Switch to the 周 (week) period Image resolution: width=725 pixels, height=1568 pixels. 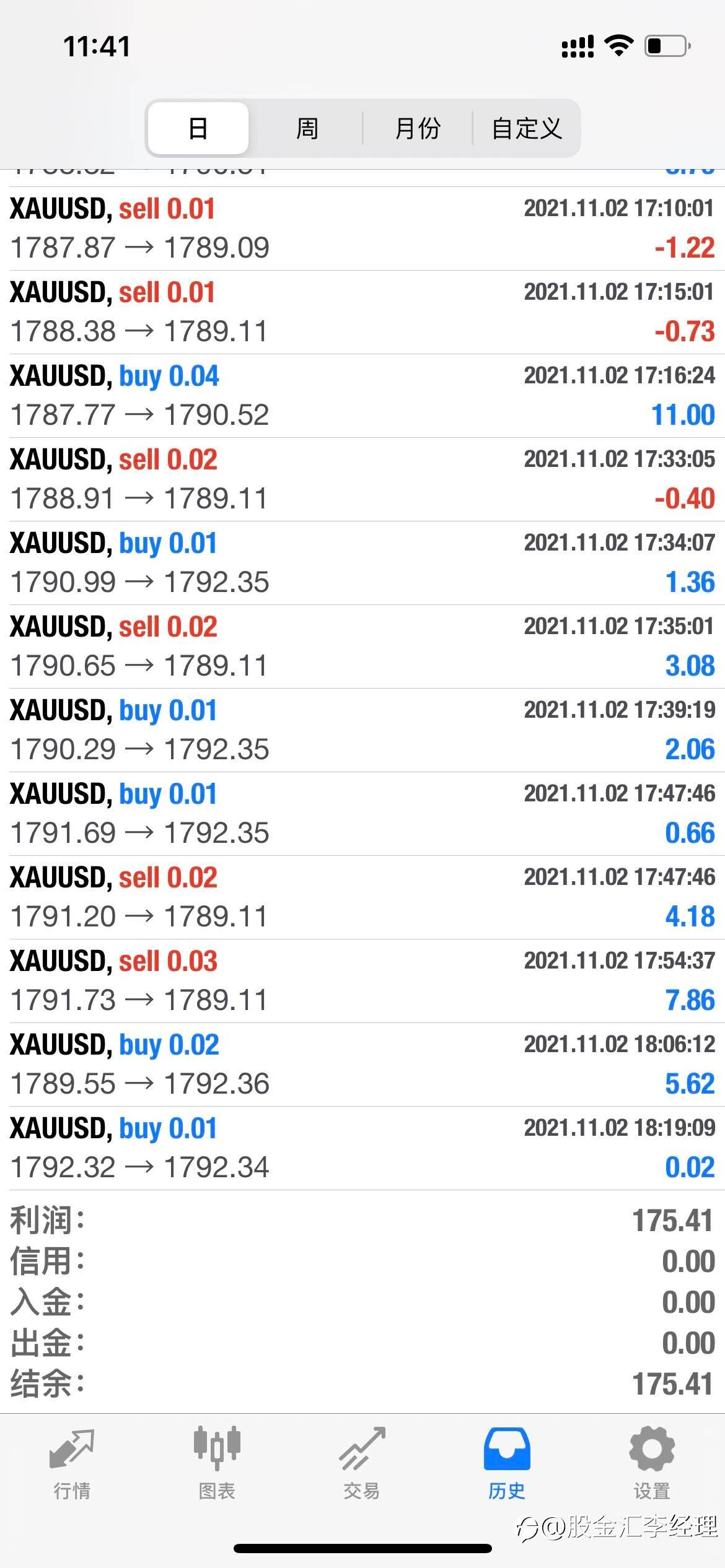(307, 128)
